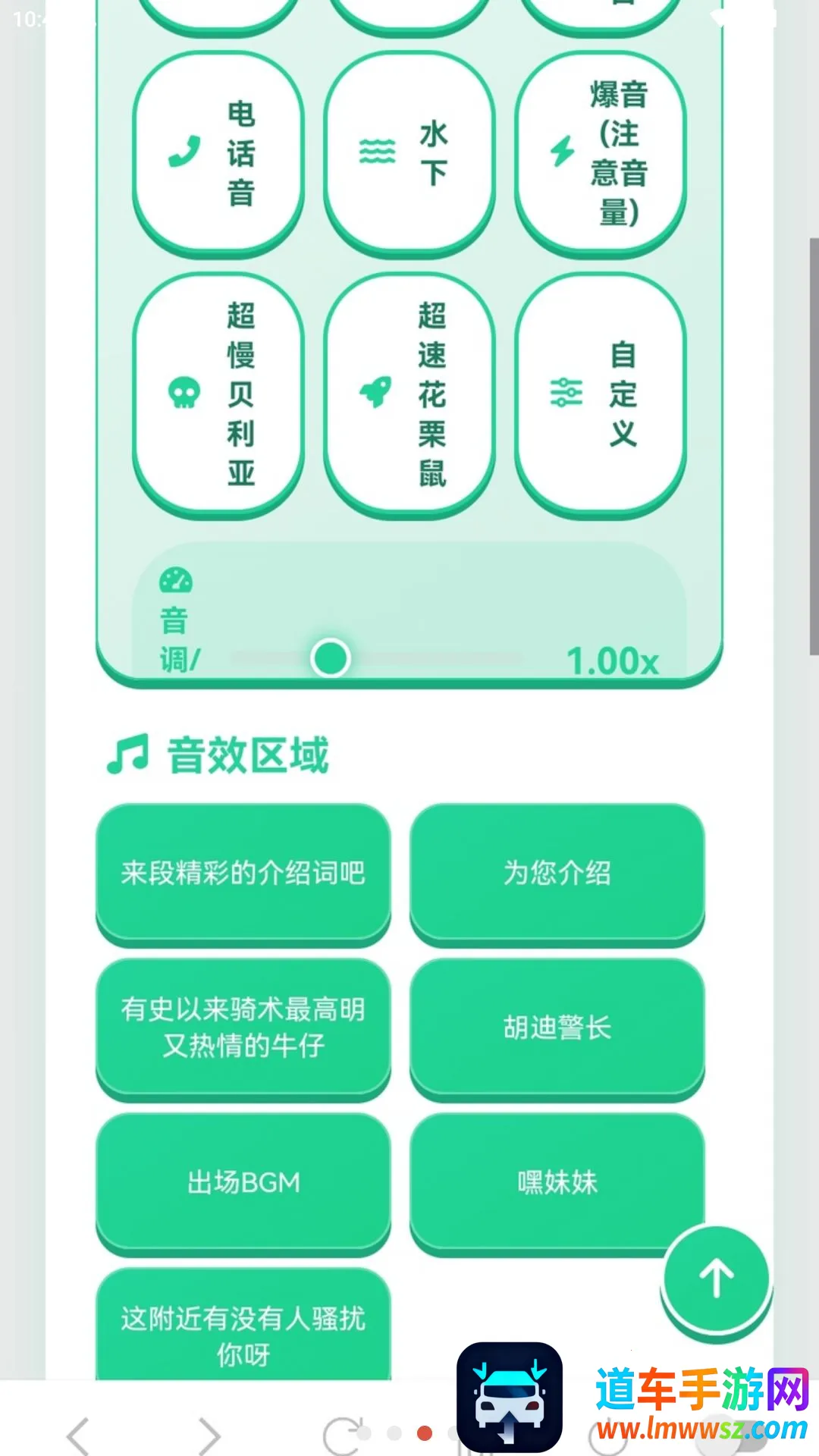This screenshot has width=819, height=1456.
Task: Play 来段精彩的介绍词吧 sound
Action: pos(243,874)
